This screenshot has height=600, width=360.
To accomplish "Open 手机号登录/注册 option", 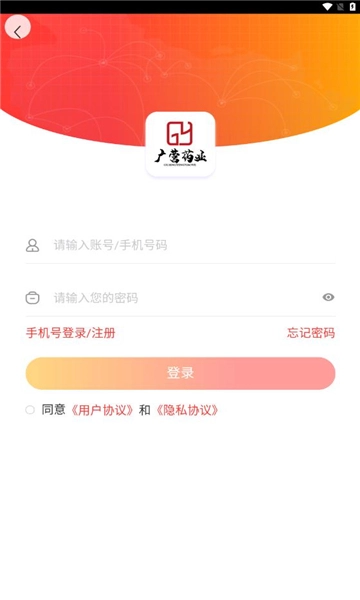I will (70, 333).
